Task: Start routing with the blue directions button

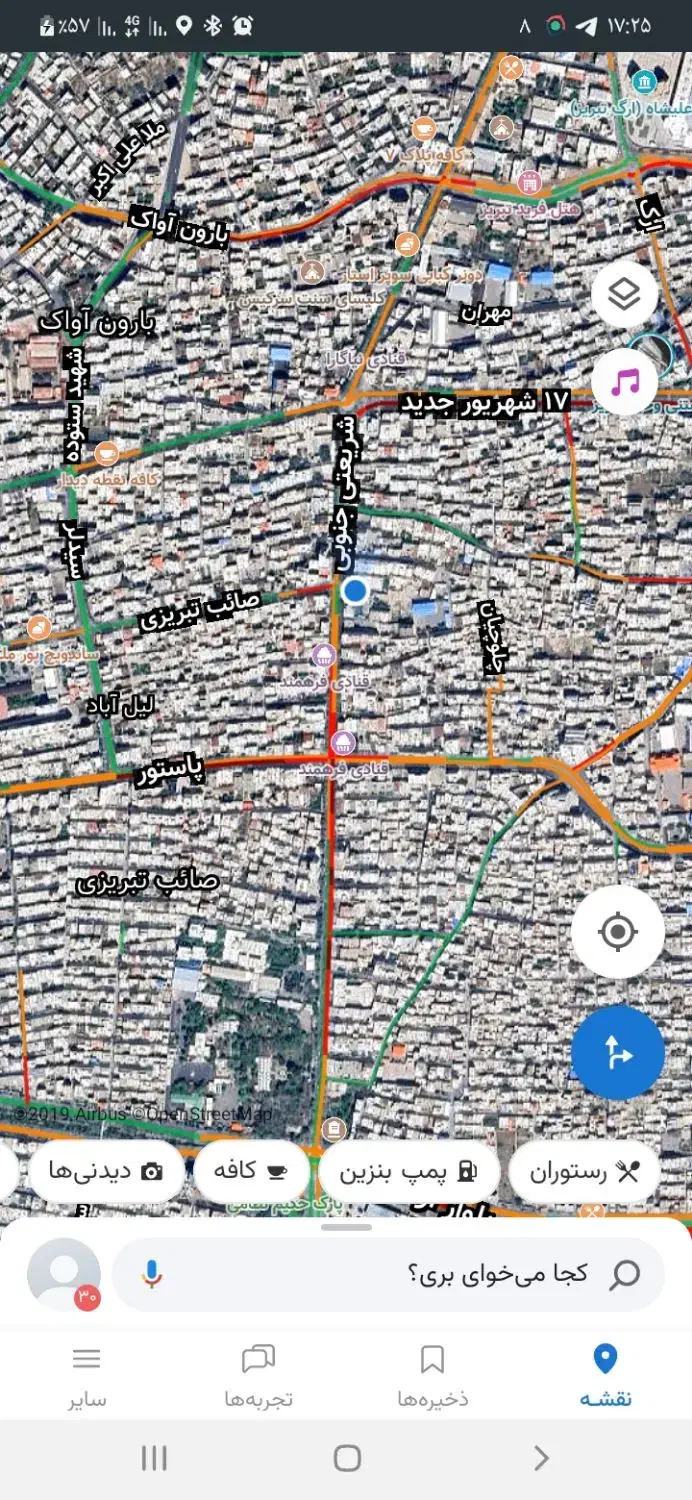Action: [x=617, y=1052]
